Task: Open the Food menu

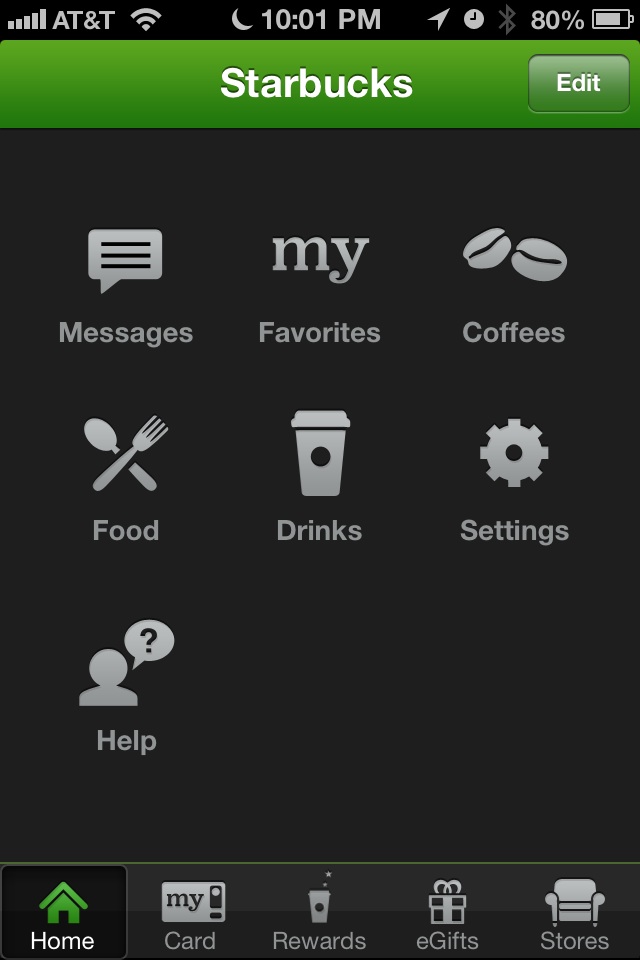Action: (x=126, y=480)
